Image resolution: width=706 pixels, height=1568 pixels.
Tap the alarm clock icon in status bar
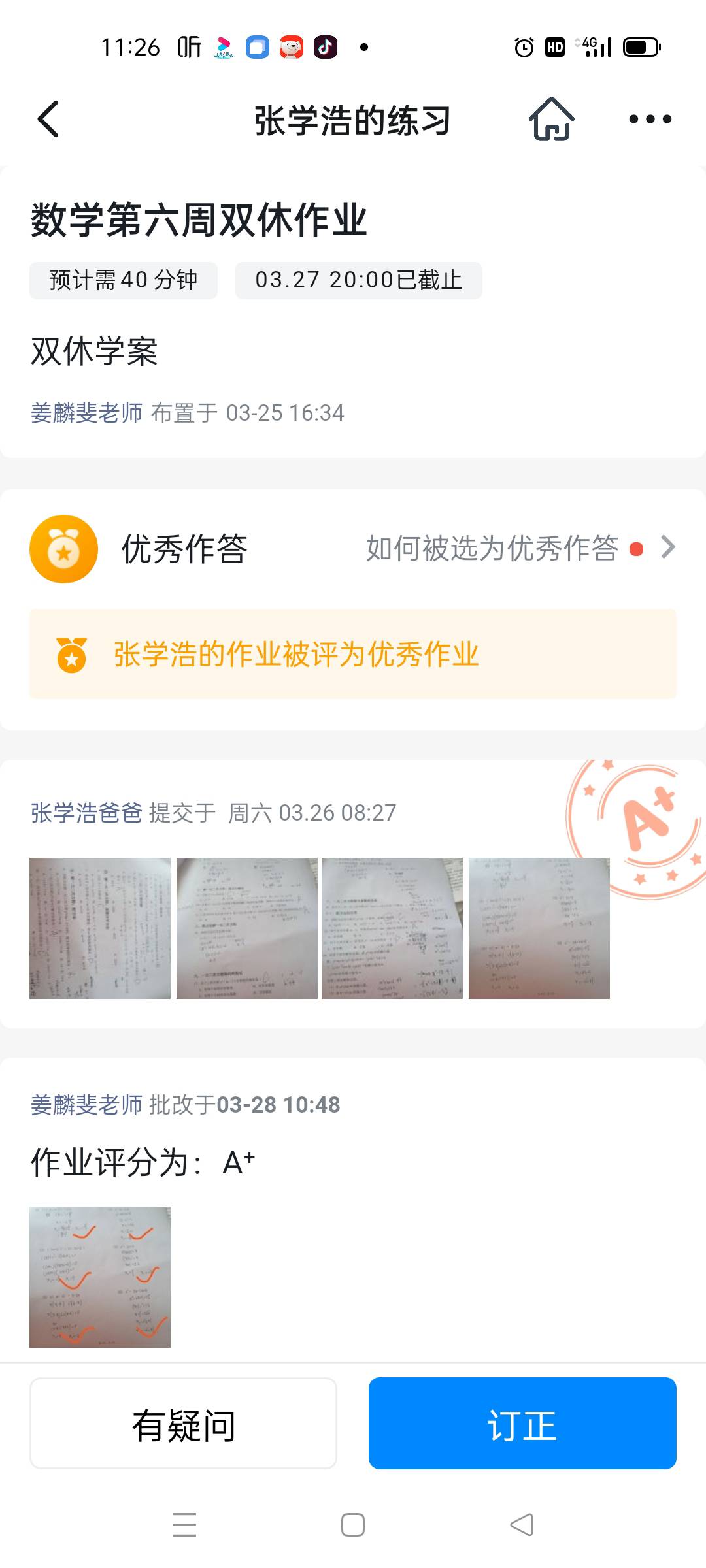tap(523, 46)
